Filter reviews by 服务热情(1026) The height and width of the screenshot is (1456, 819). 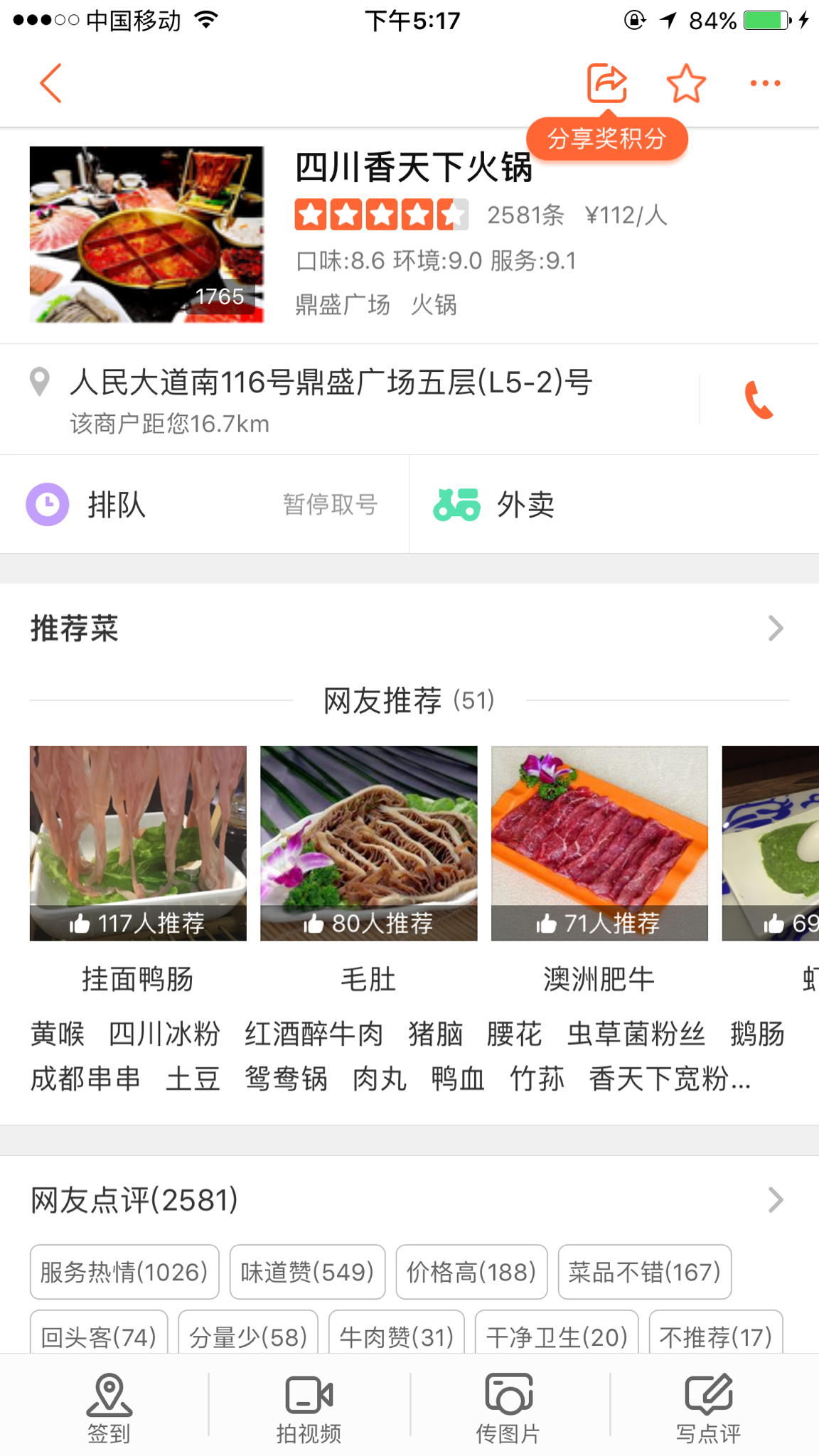(124, 1272)
